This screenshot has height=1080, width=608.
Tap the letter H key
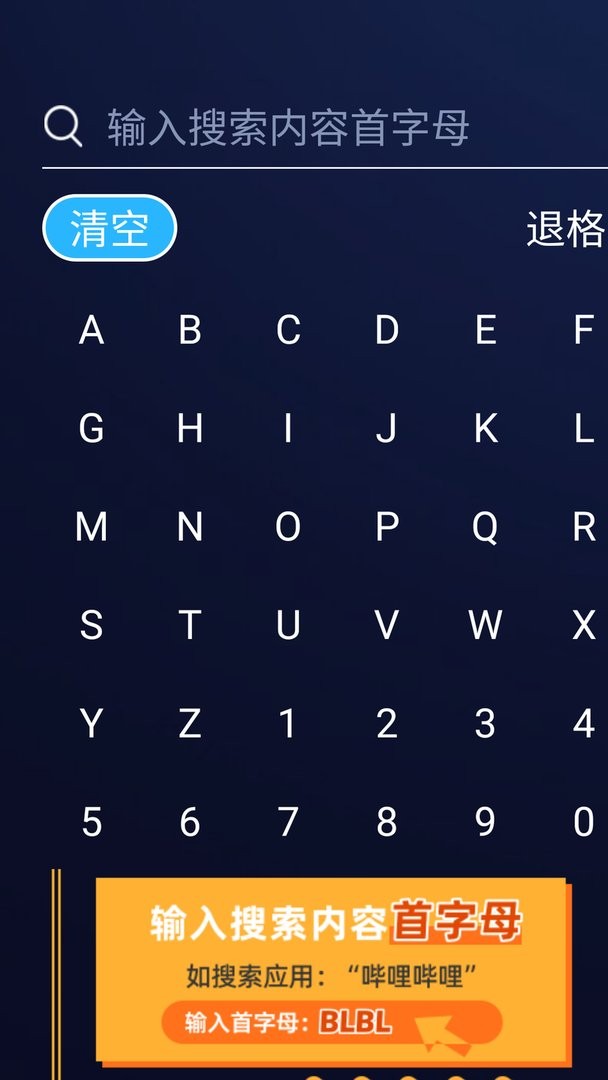point(190,429)
